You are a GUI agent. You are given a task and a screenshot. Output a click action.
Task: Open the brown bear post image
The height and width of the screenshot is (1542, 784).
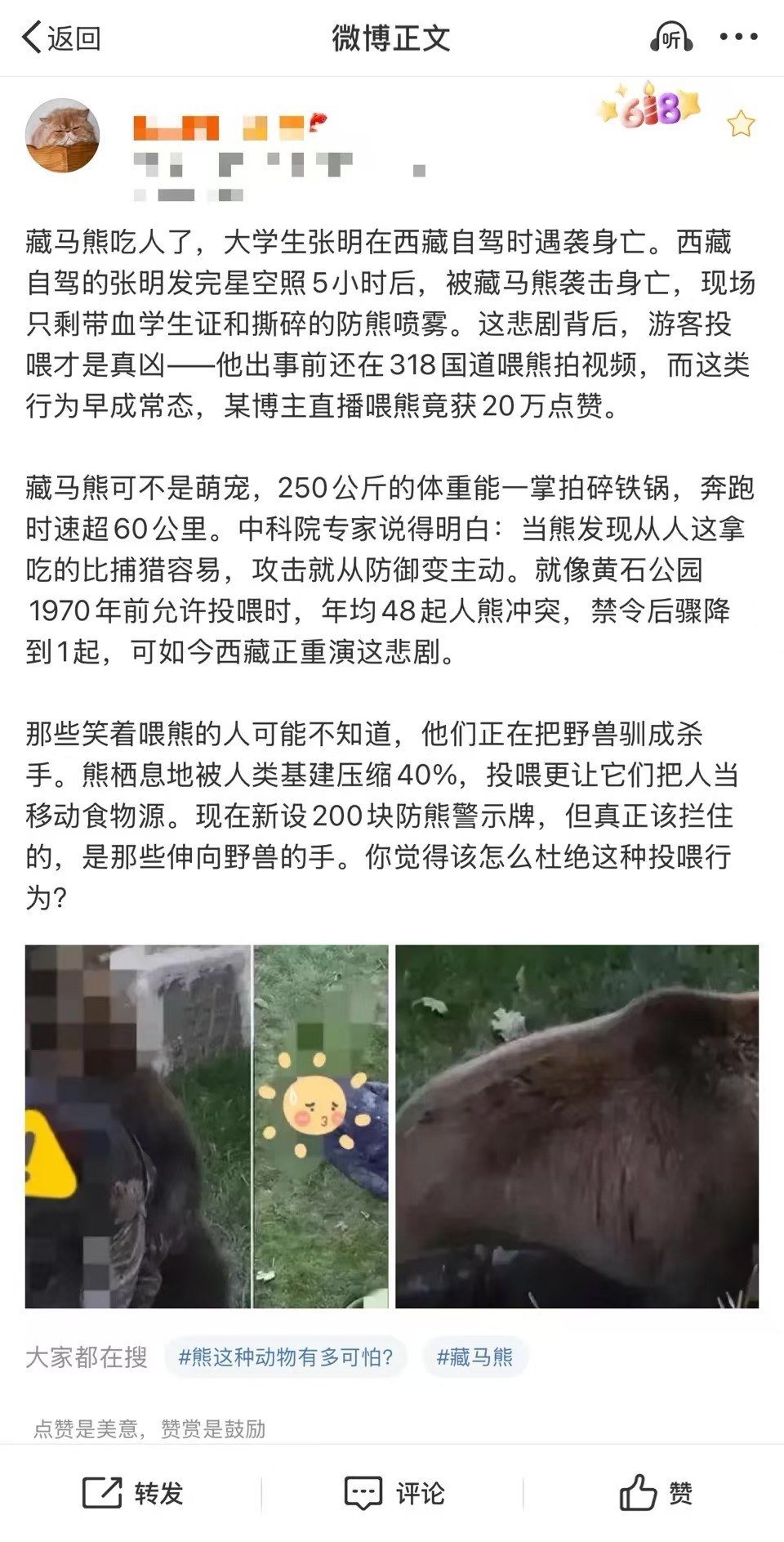click(x=577, y=1126)
